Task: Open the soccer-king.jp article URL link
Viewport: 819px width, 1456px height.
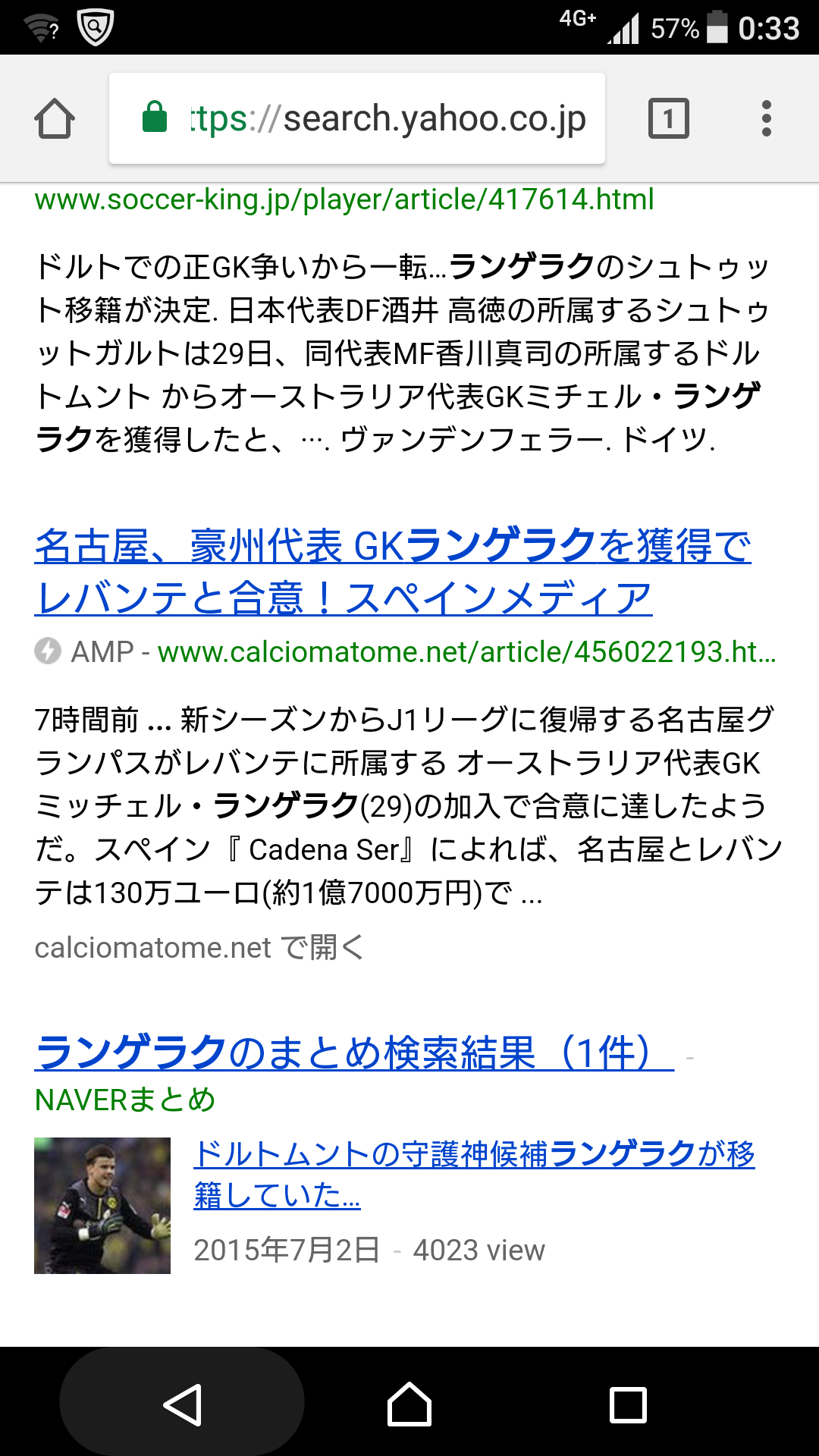Action: pyautogui.click(x=344, y=199)
